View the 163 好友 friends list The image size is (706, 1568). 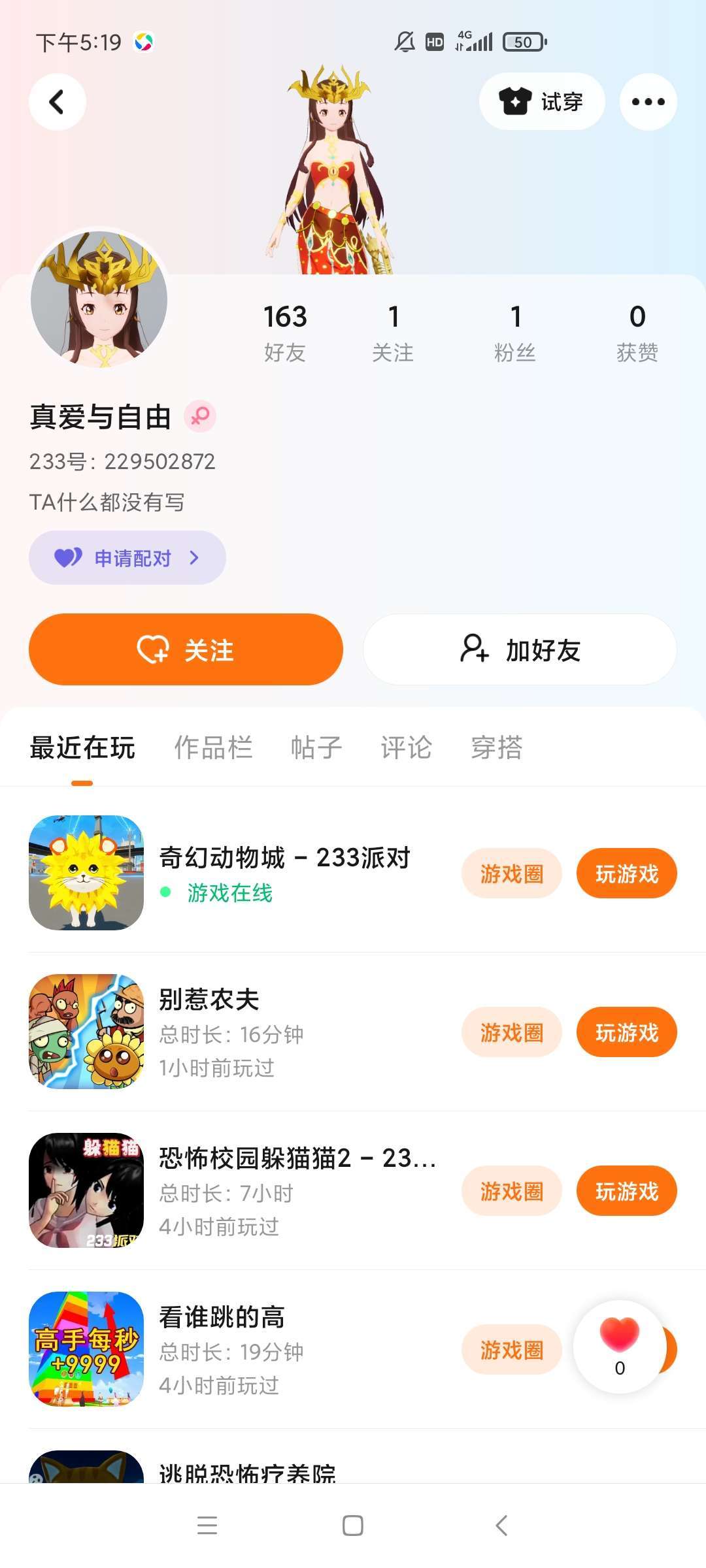[x=285, y=332]
